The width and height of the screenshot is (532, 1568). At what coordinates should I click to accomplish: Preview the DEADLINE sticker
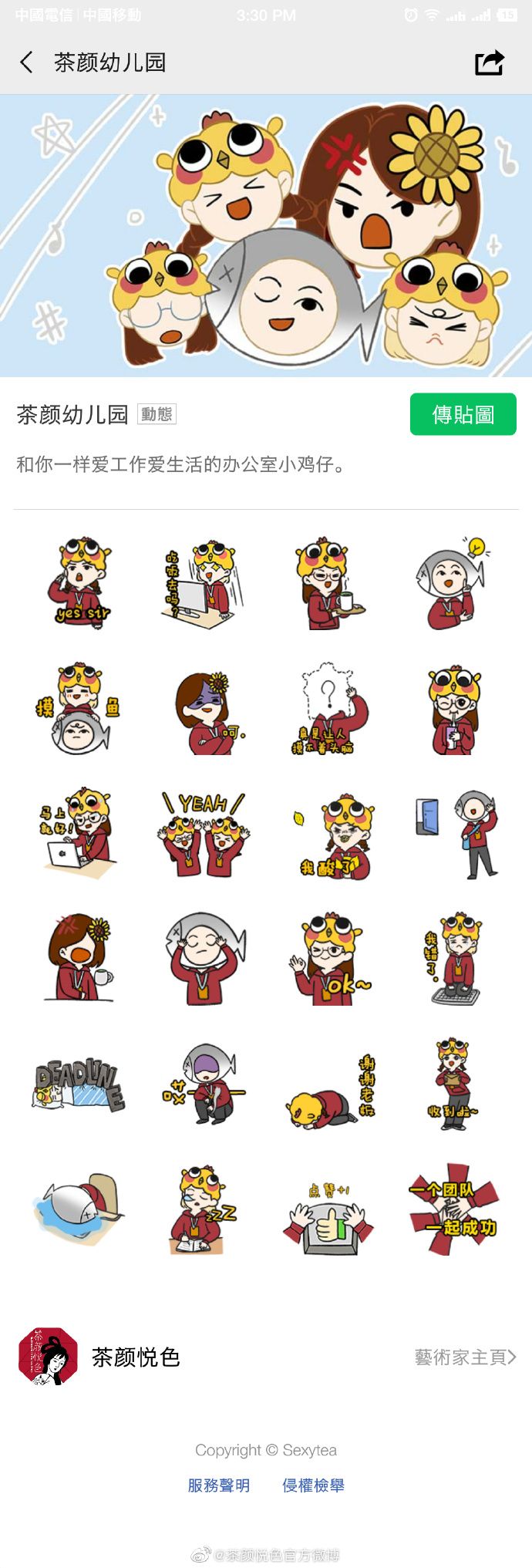[x=79, y=1084]
